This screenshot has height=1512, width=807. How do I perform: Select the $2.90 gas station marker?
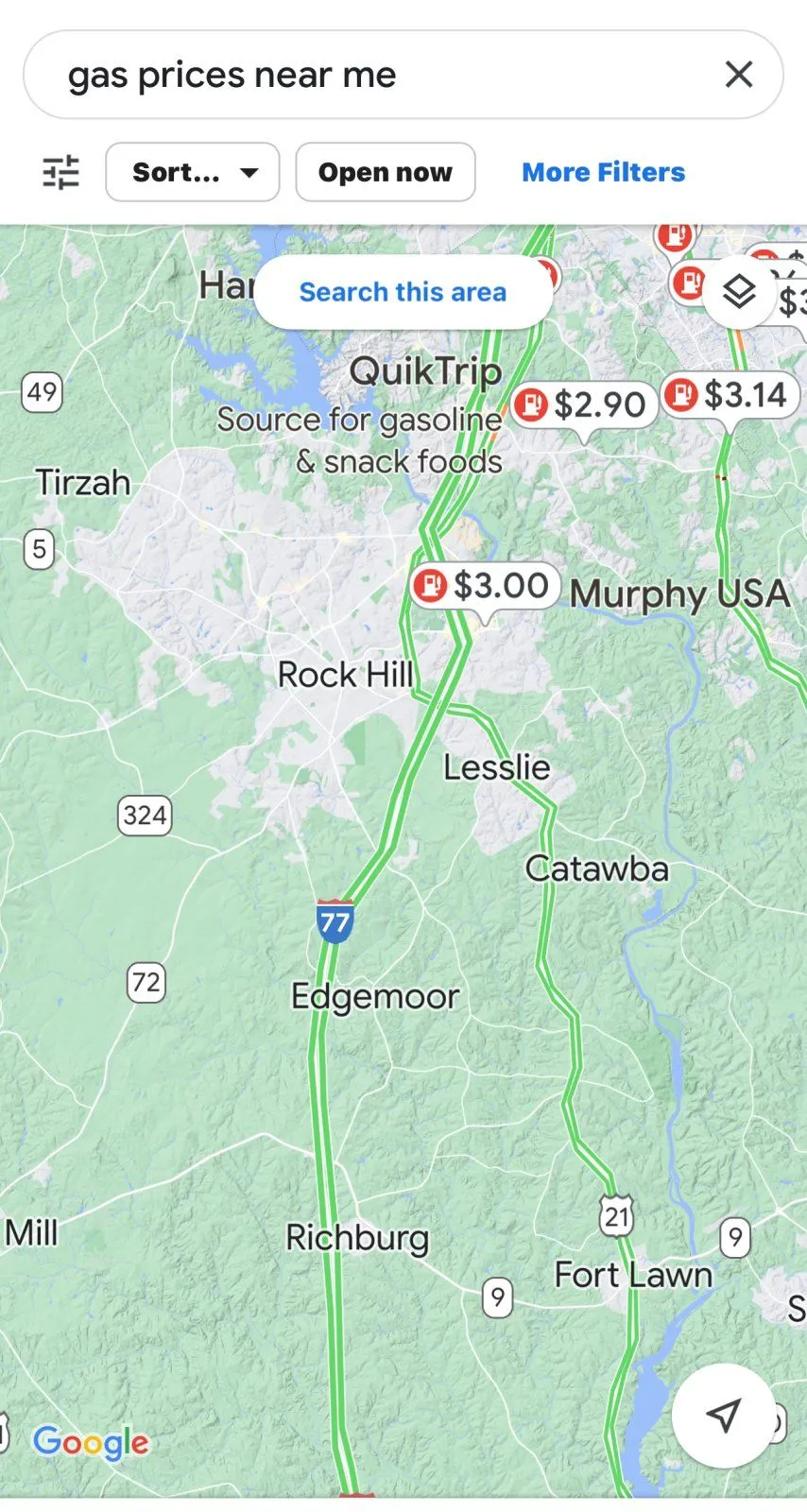coord(583,404)
